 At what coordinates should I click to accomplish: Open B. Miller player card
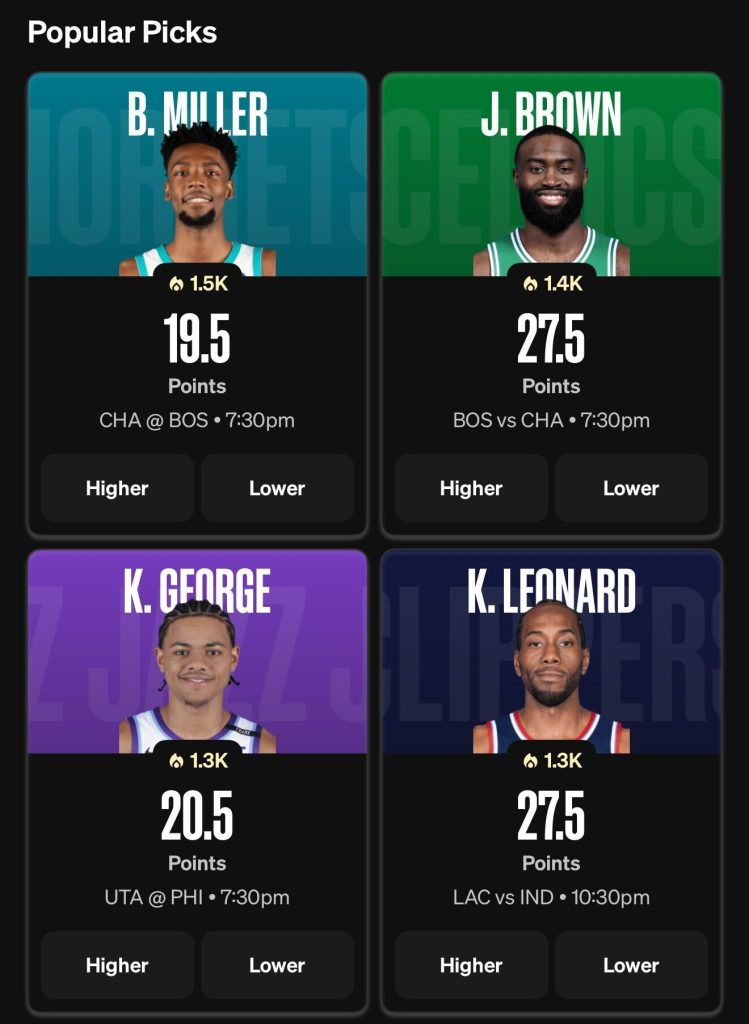click(x=197, y=180)
